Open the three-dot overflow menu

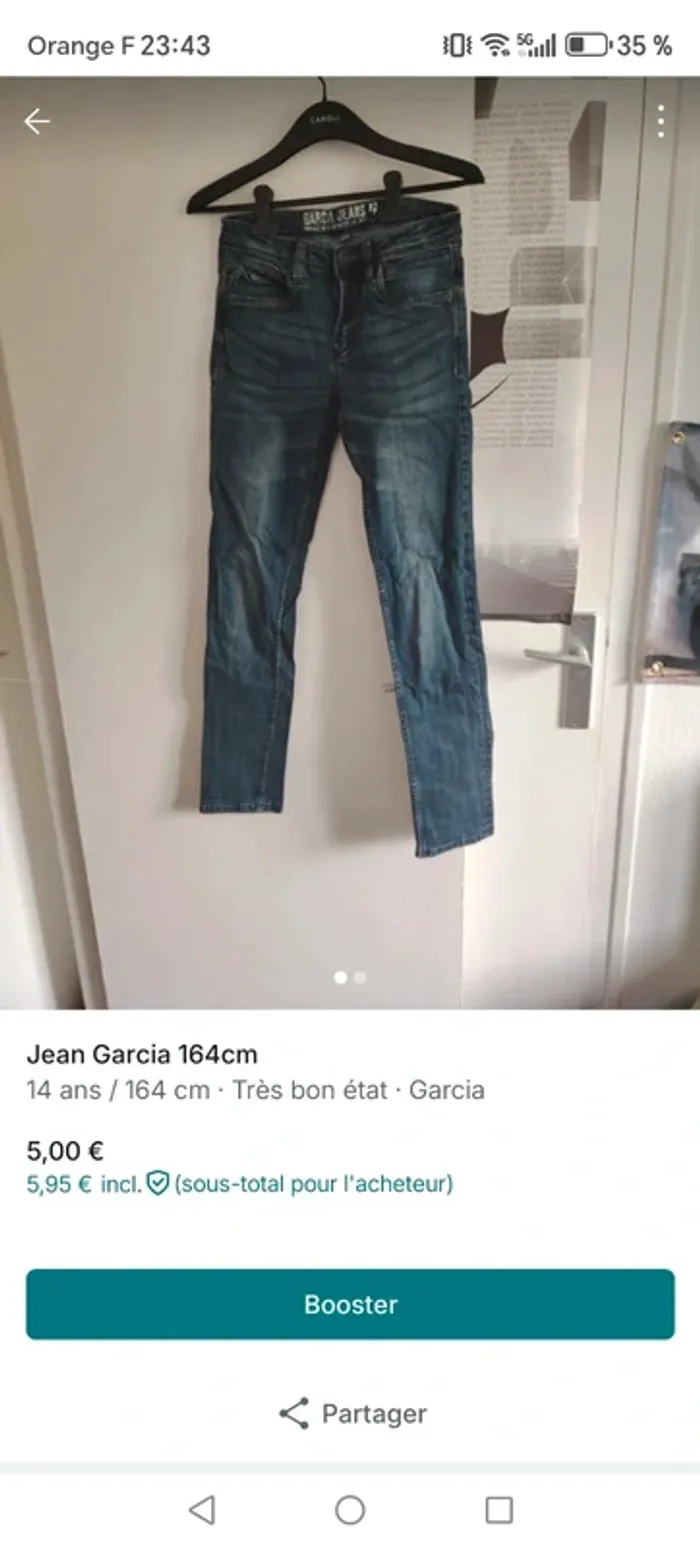point(660,122)
